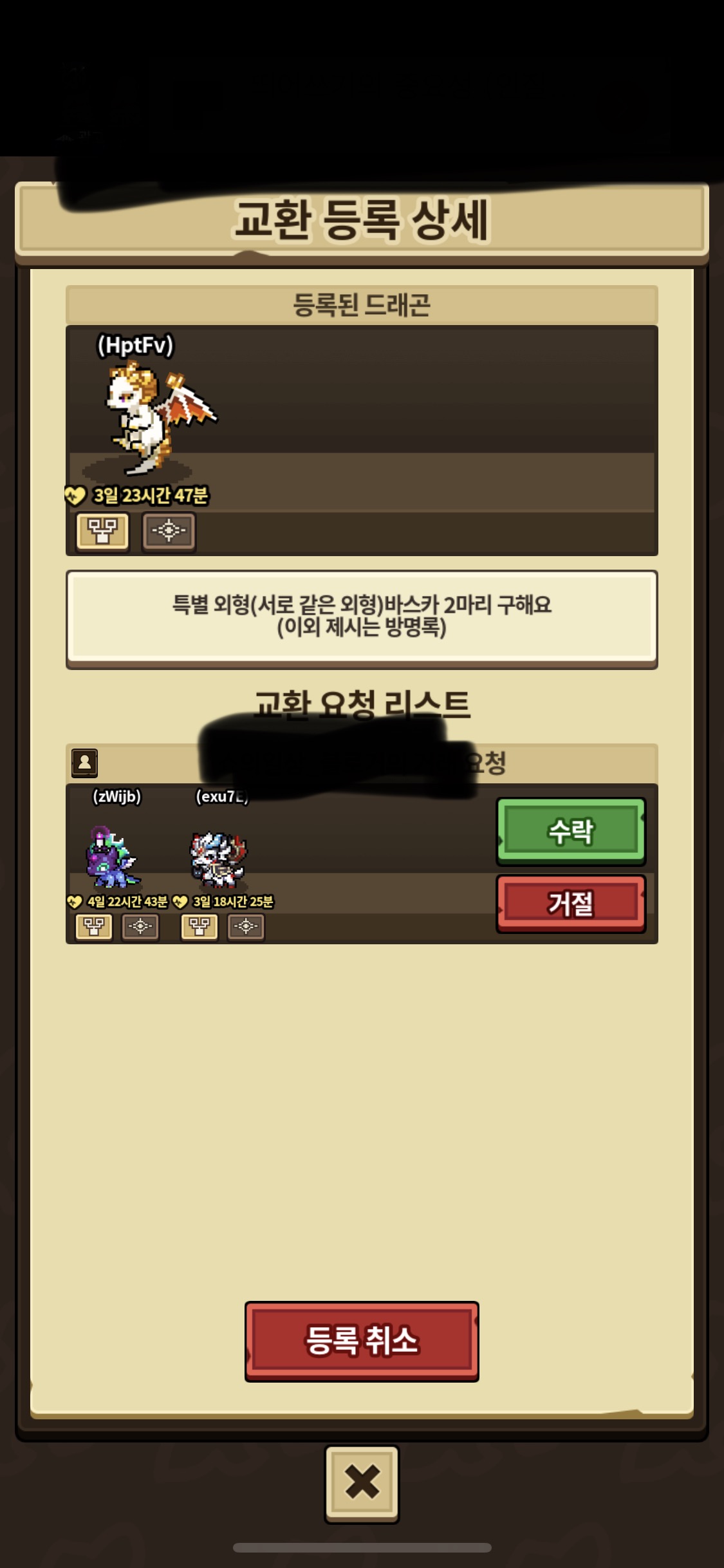Open detail target icon for HptFv dragon
Screen dimensions: 724x1568
coord(169,531)
